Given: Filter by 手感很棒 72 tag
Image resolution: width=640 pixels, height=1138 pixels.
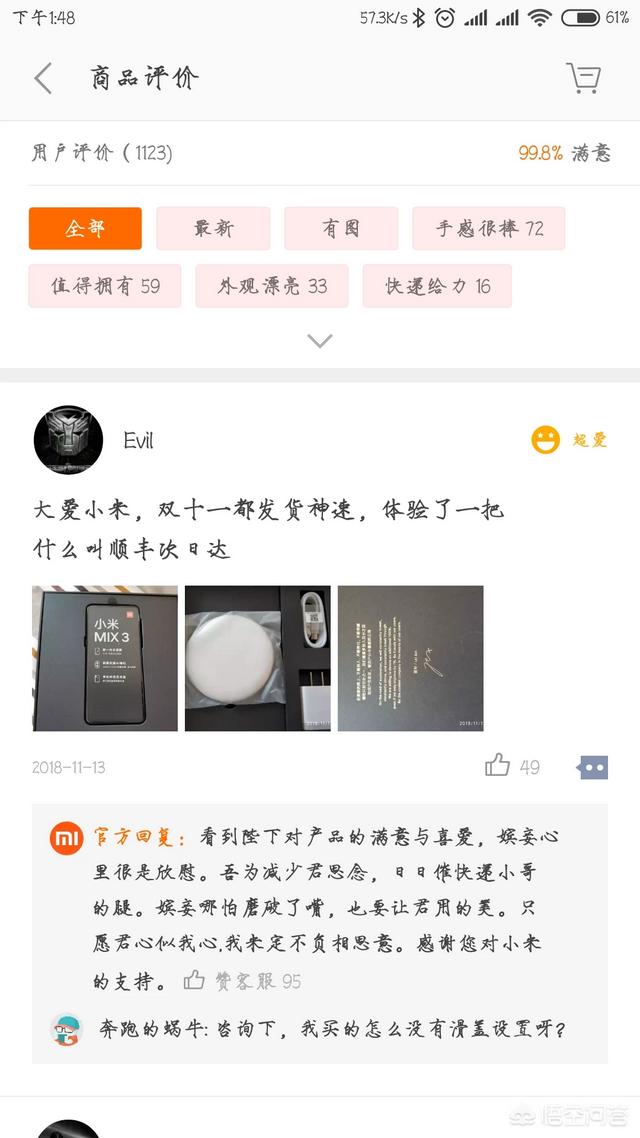Looking at the screenshot, I should tap(489, 228).
